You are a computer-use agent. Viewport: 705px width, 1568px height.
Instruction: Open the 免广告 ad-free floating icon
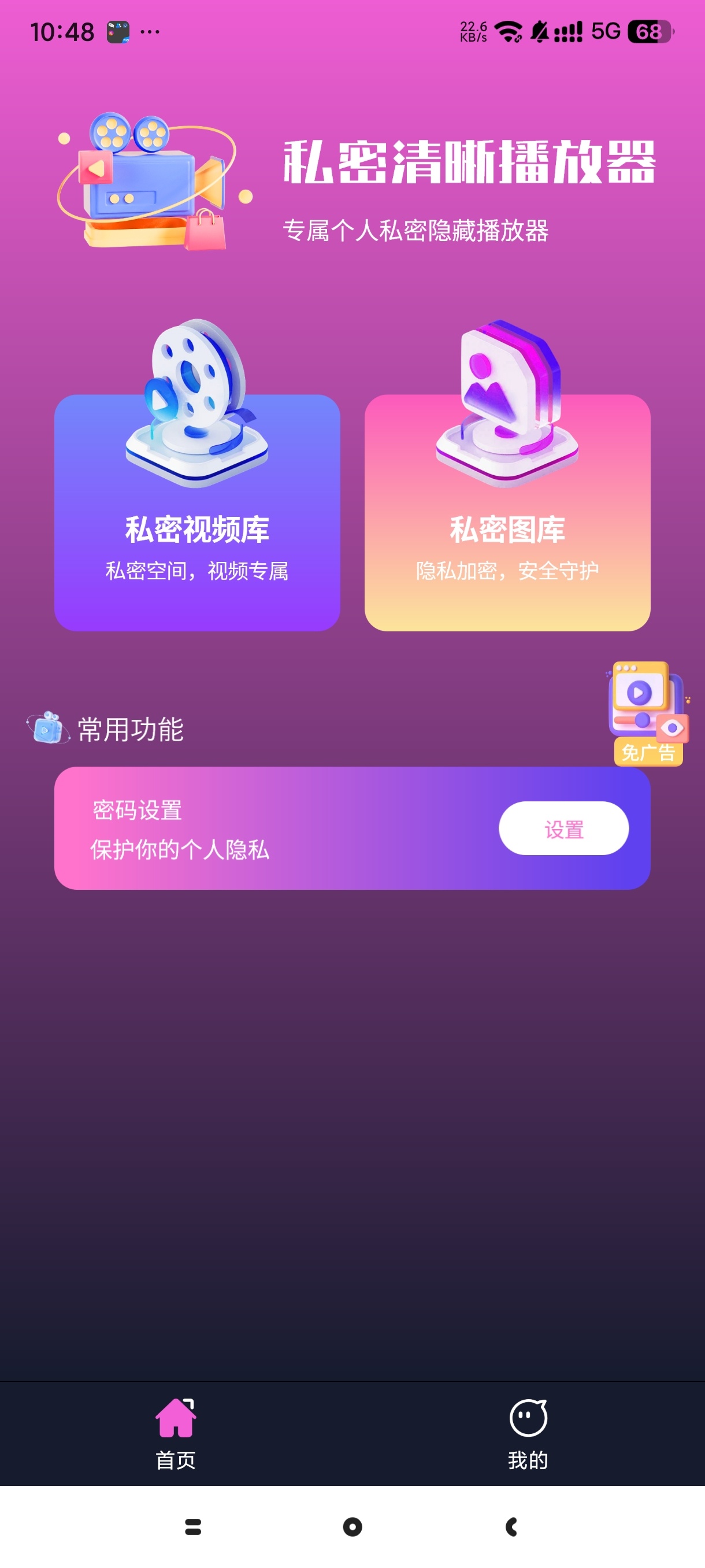[648, 713]
